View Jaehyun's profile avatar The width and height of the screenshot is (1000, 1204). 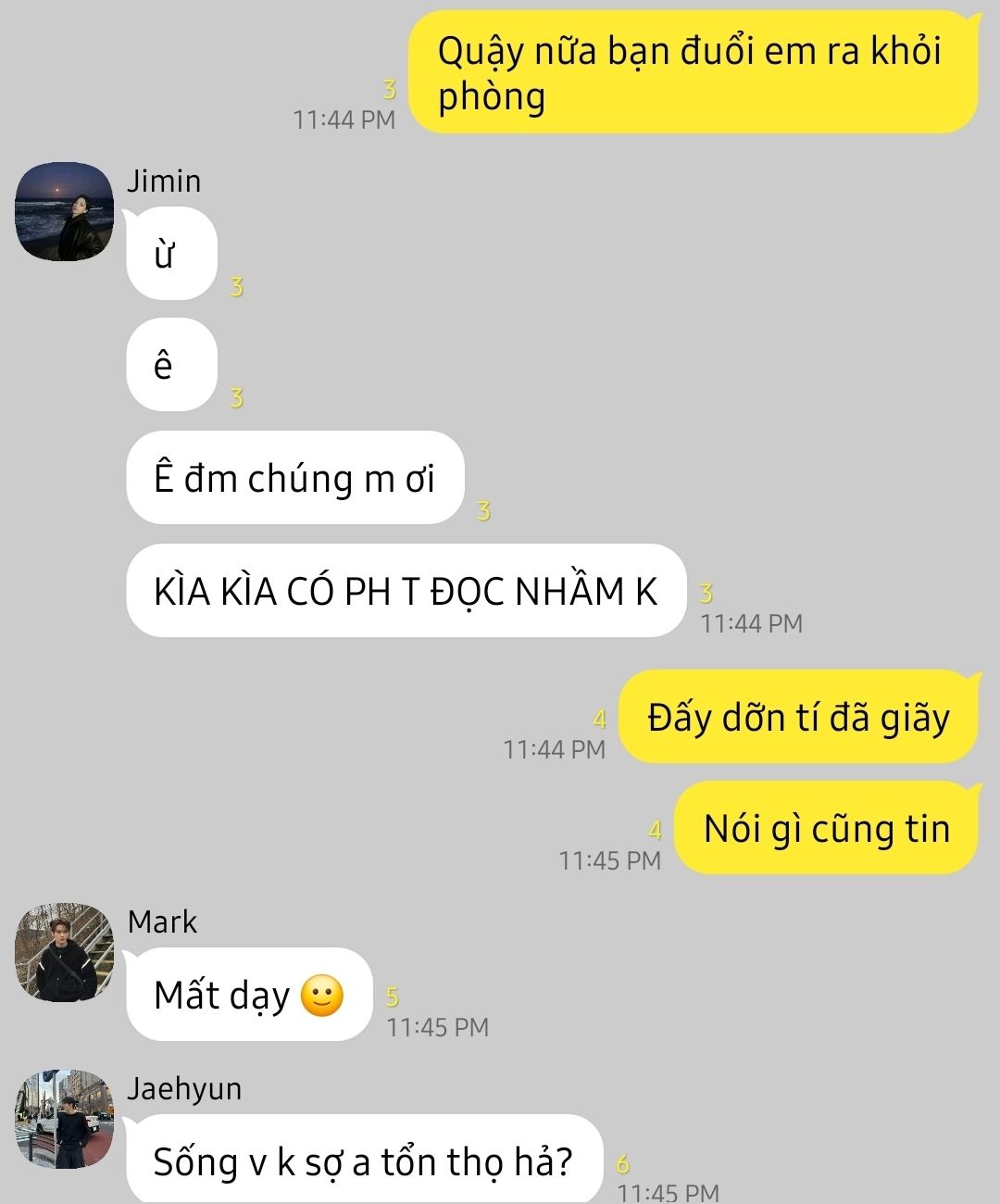[x=64, y=1120]
